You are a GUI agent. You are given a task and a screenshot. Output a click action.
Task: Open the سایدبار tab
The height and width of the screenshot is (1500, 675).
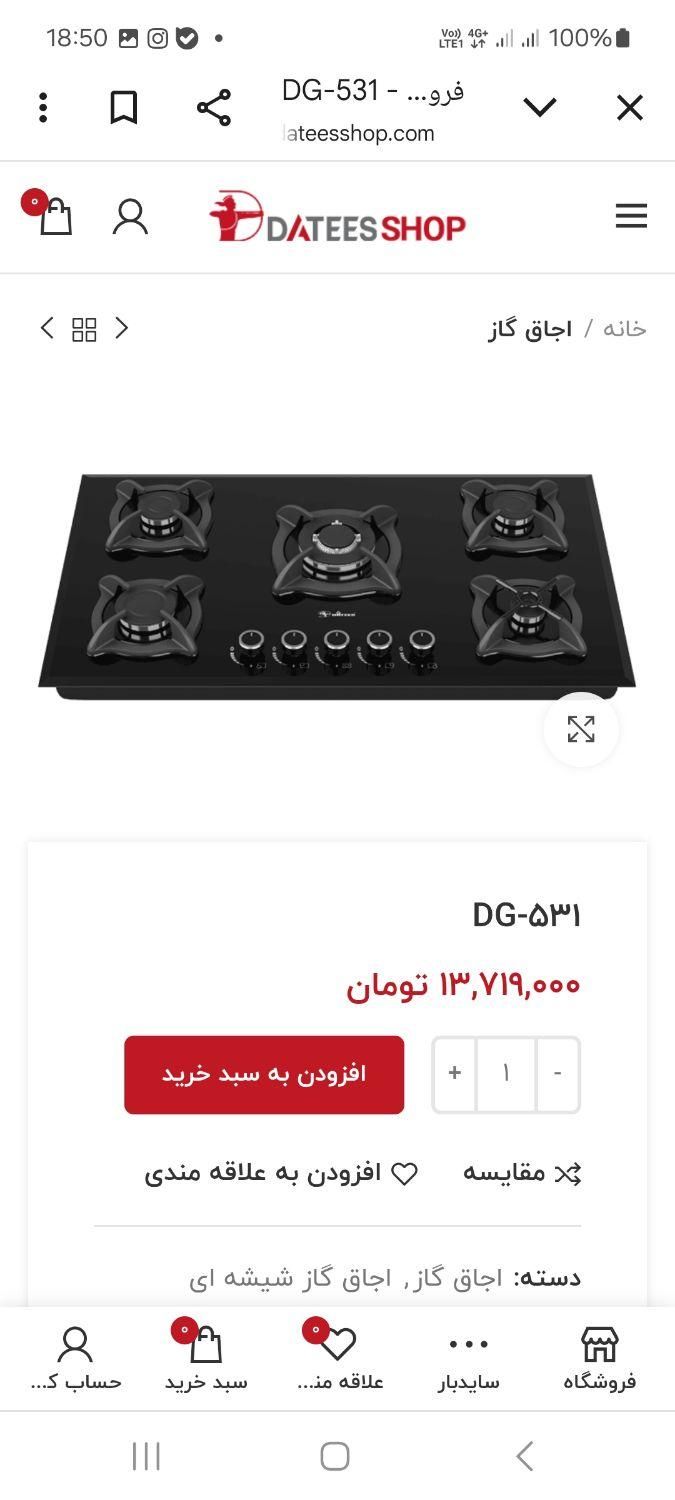click(x=468, y=1358)
